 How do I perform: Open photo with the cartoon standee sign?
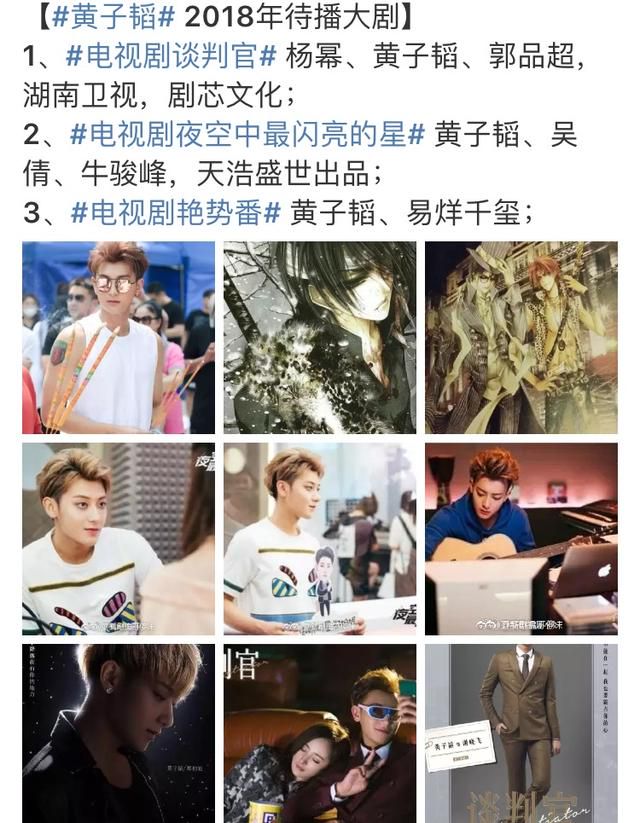(x=319, y=539)
